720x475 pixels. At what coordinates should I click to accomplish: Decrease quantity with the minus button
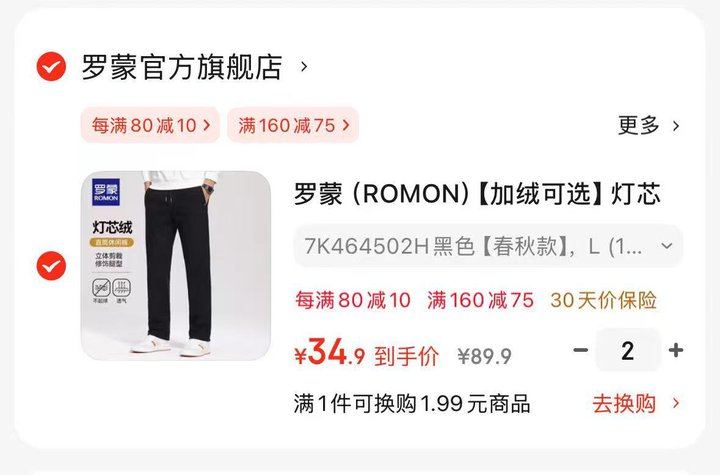click(x=580, y=351)
